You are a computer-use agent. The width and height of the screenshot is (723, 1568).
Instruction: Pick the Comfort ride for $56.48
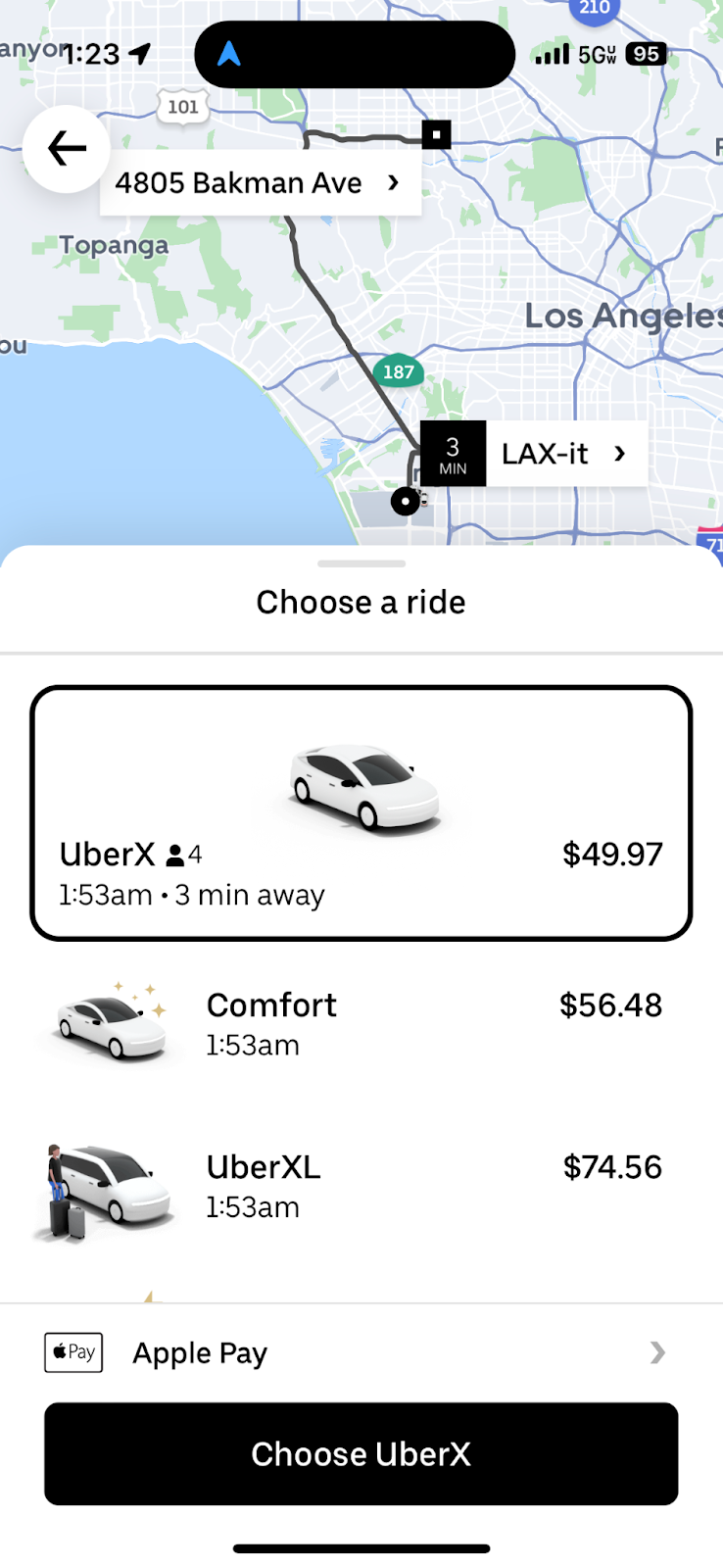pos(361,1024)
